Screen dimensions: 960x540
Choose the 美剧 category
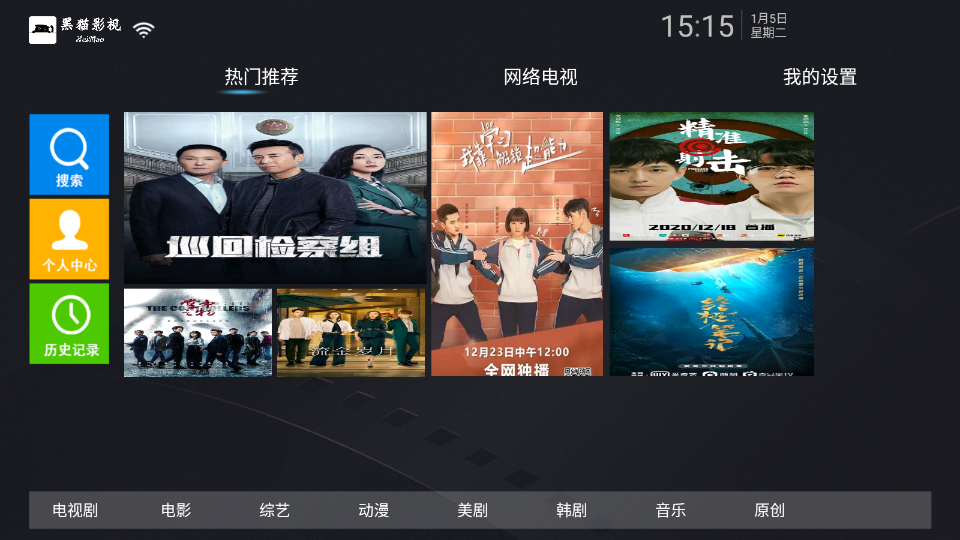[x=472, y=510]
